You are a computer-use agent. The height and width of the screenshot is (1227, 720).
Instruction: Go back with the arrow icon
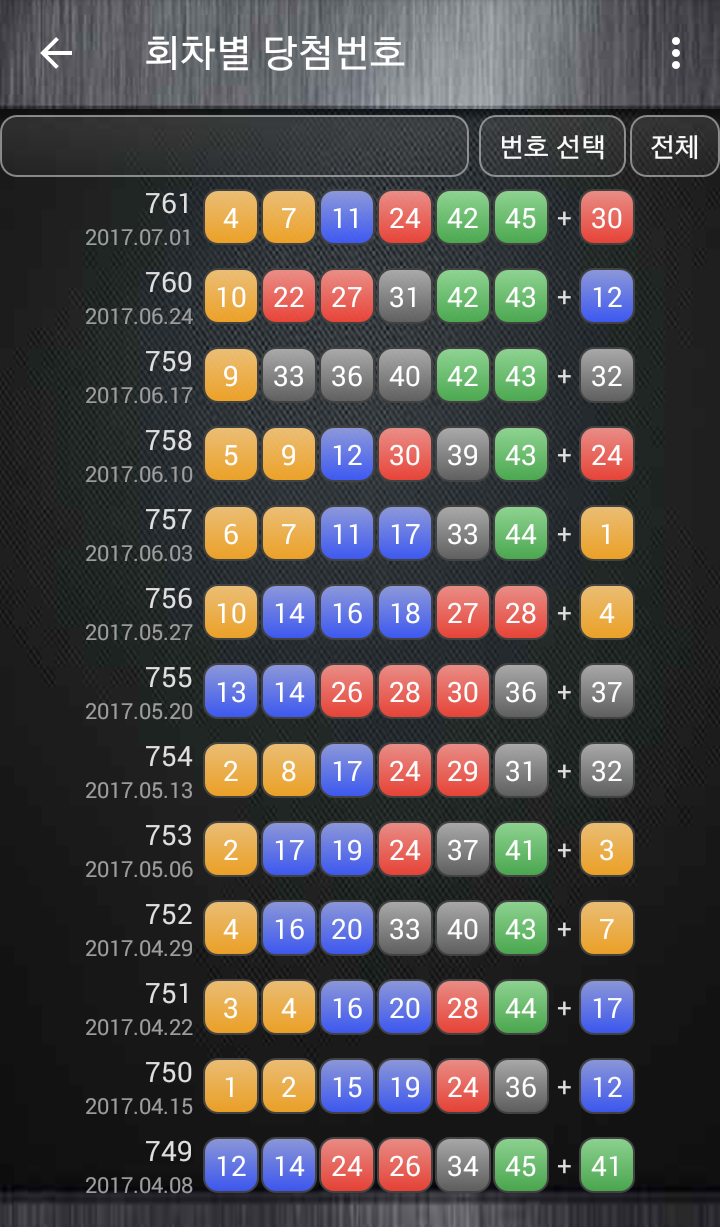point(56,53)
